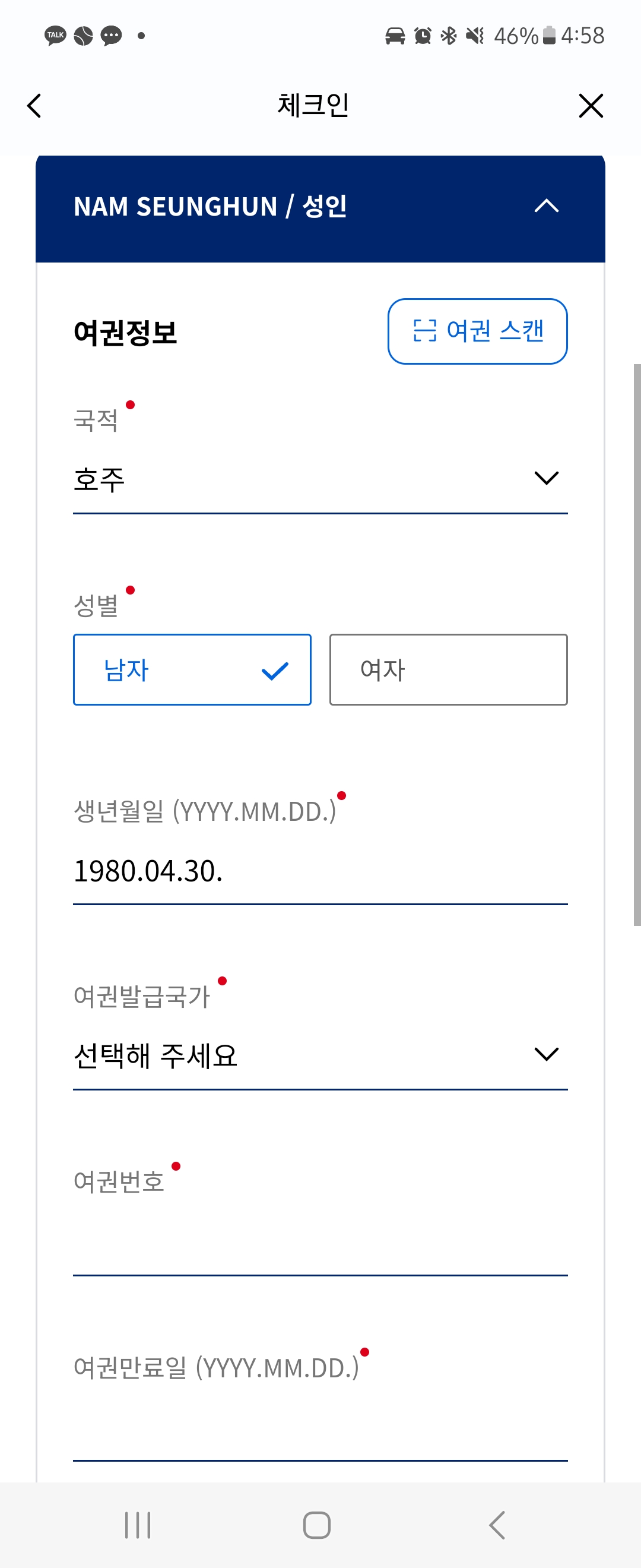Select 남자 as gender
This screenshot has height=1568, width=641.
pyautogui.click(x=192, y=669)
